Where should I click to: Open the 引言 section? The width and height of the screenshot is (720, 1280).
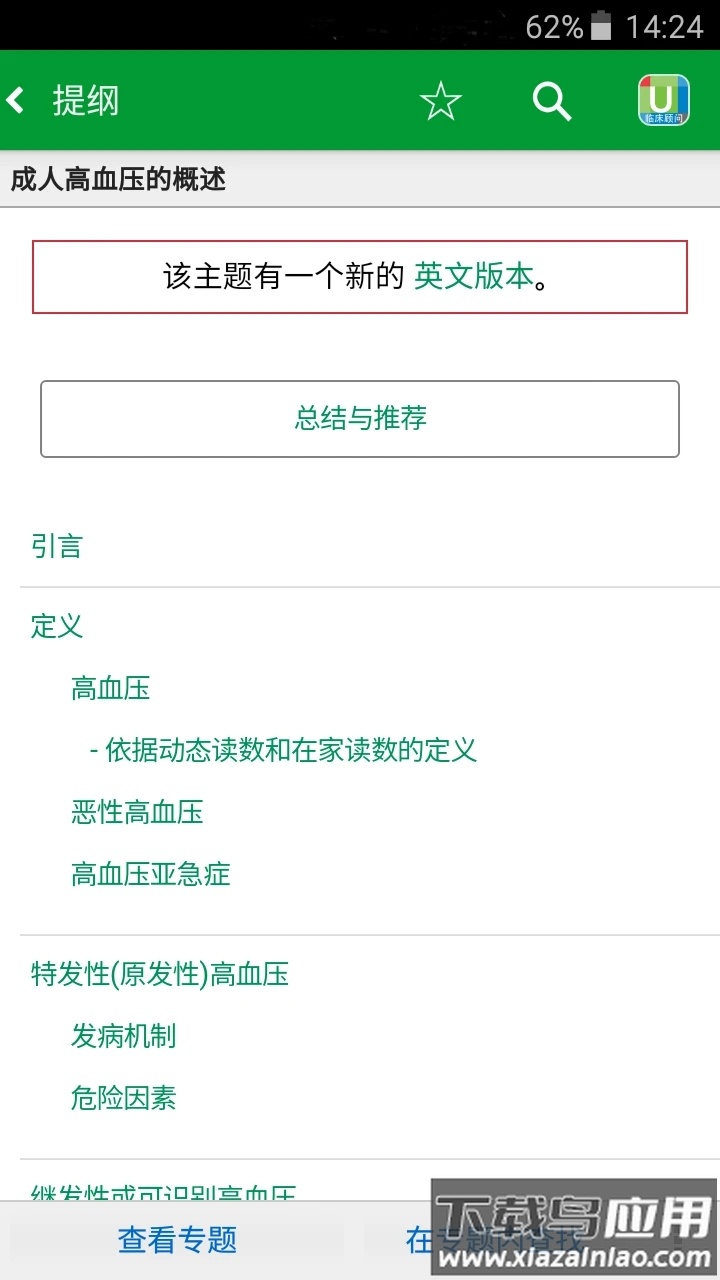(x=57, y=546)
